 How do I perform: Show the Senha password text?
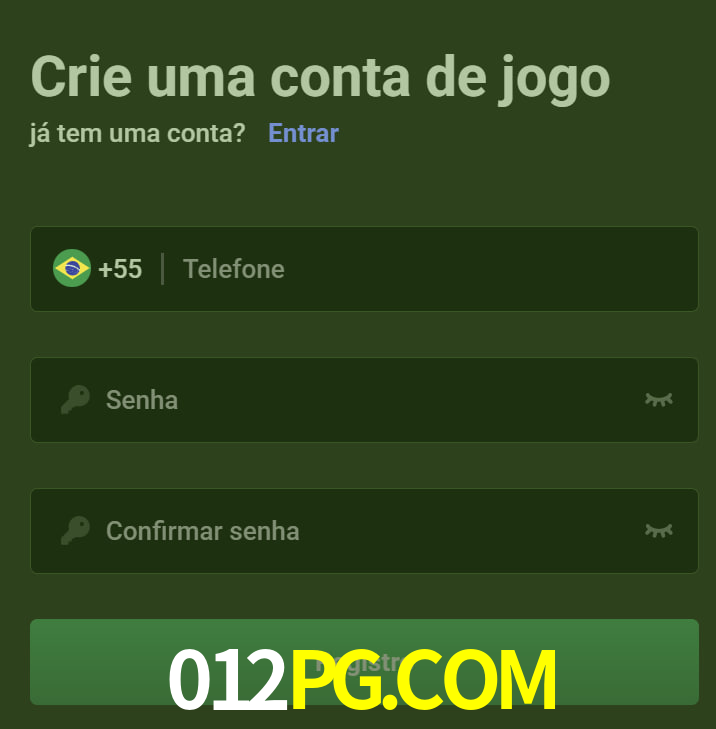click(x=658, y=400)
